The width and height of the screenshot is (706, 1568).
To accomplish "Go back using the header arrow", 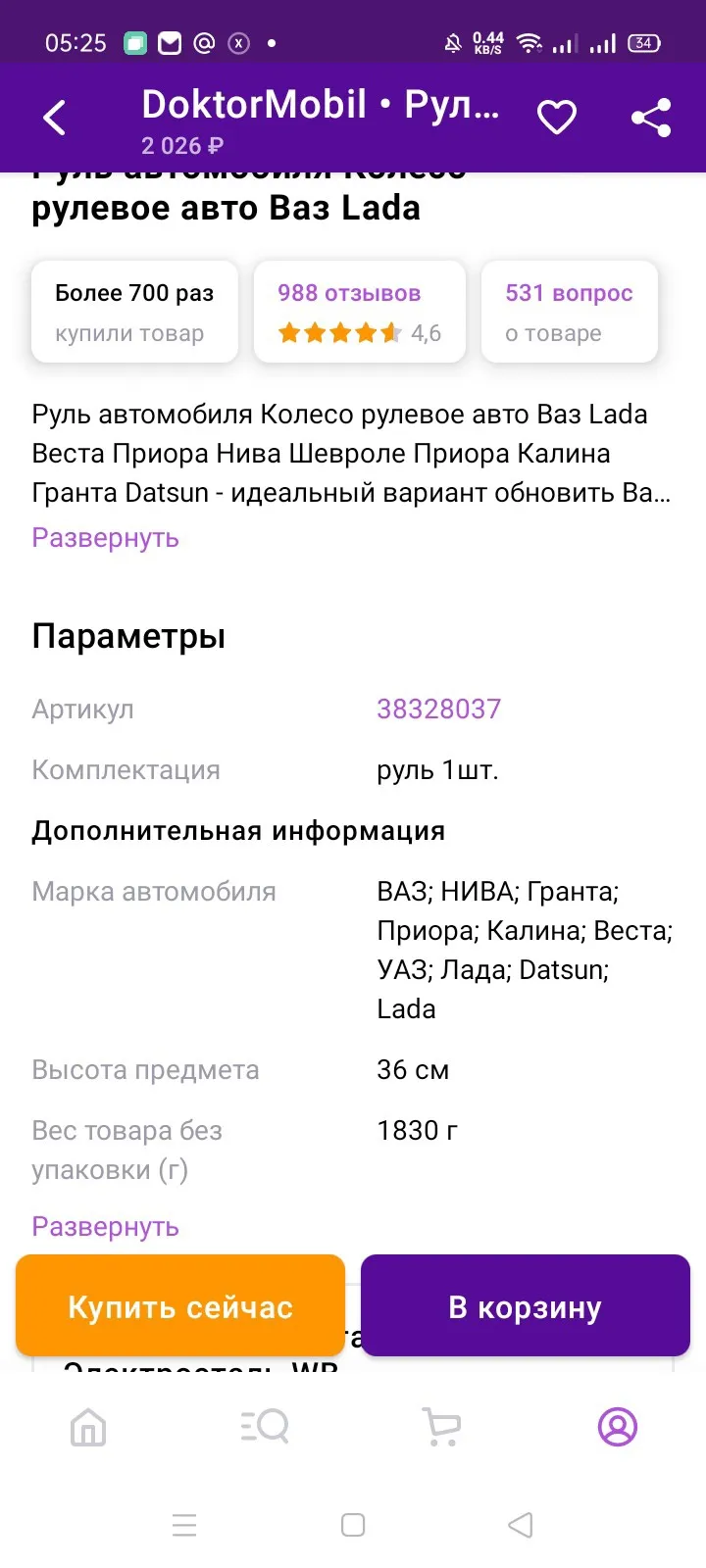I will (55, 118).
